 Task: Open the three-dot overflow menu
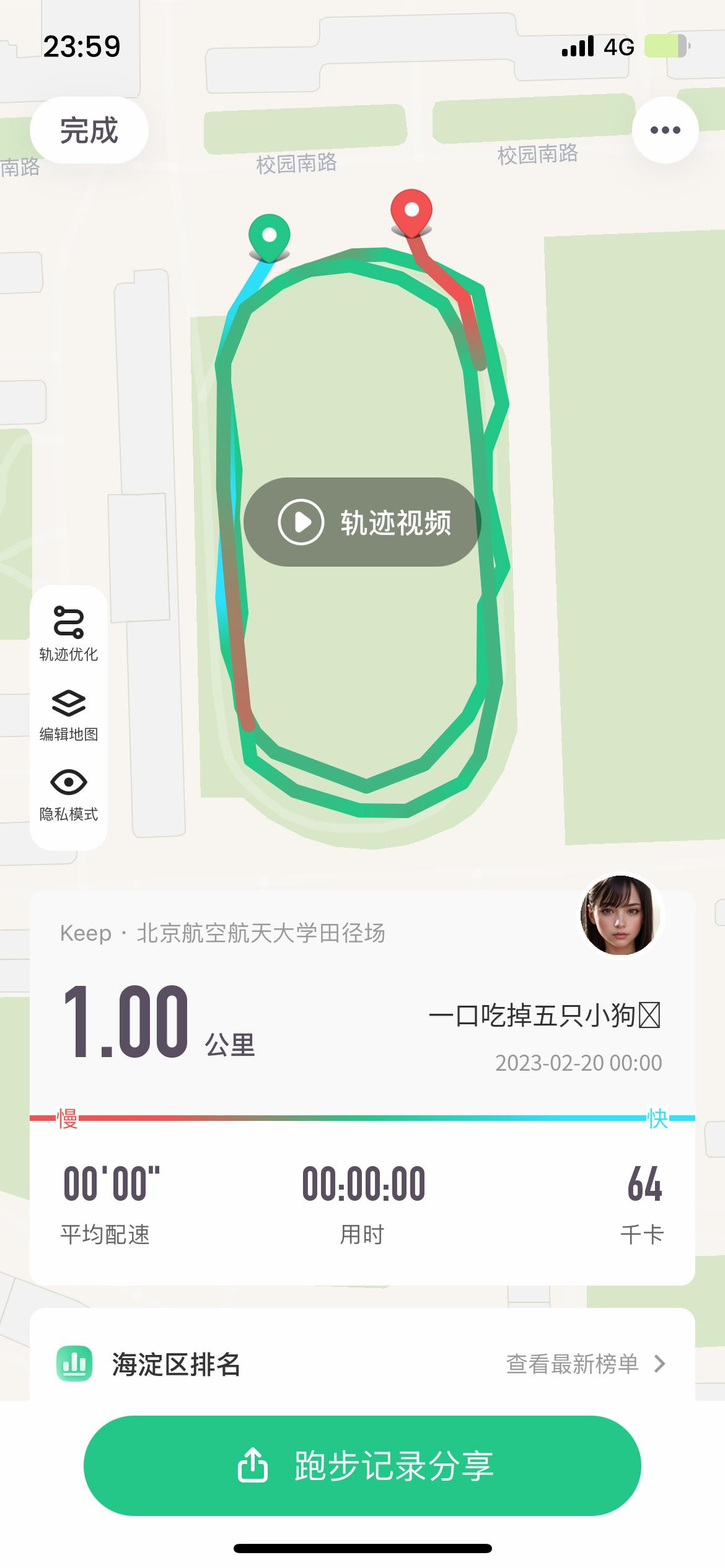(x=665, y=130)
